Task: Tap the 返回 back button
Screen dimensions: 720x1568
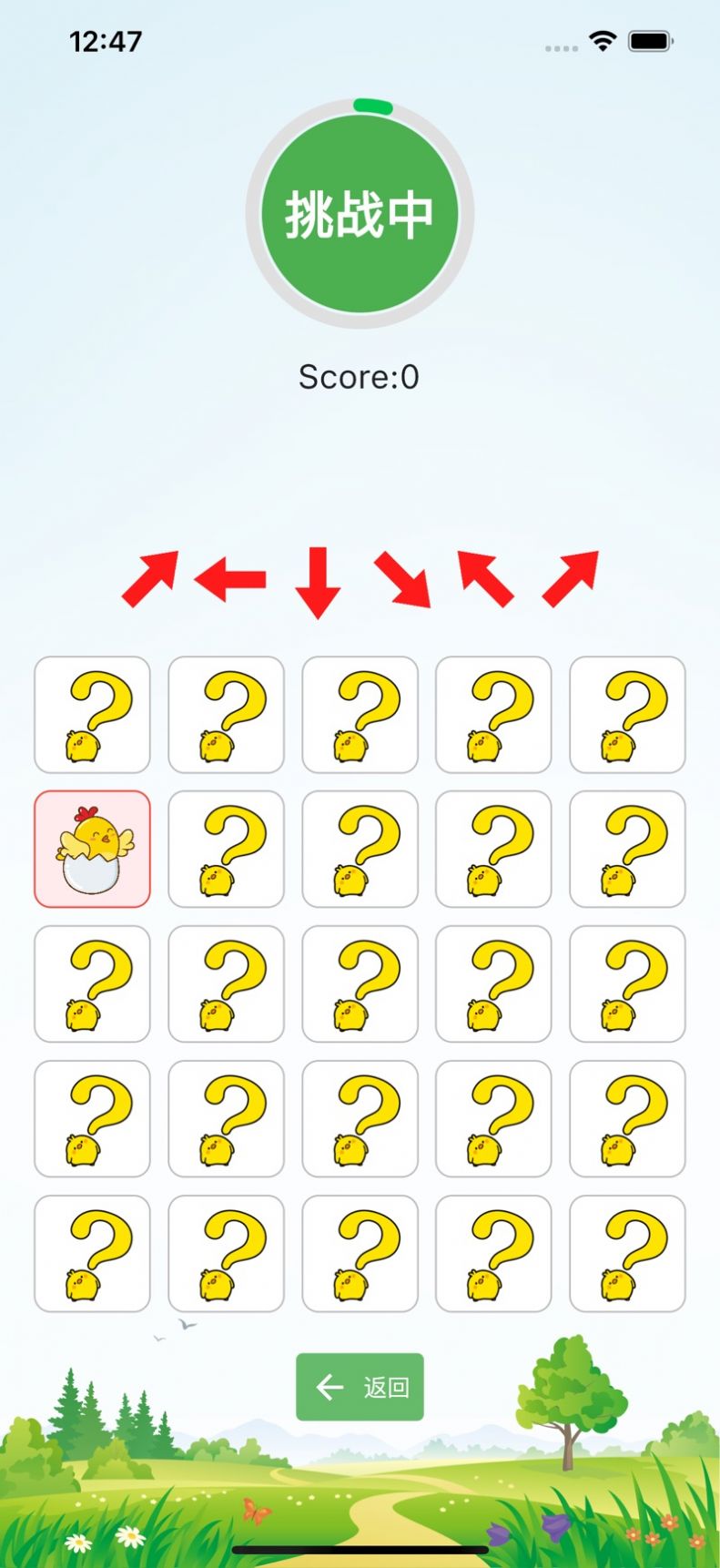Action: pyautogui.click(x=360, y=1386)
